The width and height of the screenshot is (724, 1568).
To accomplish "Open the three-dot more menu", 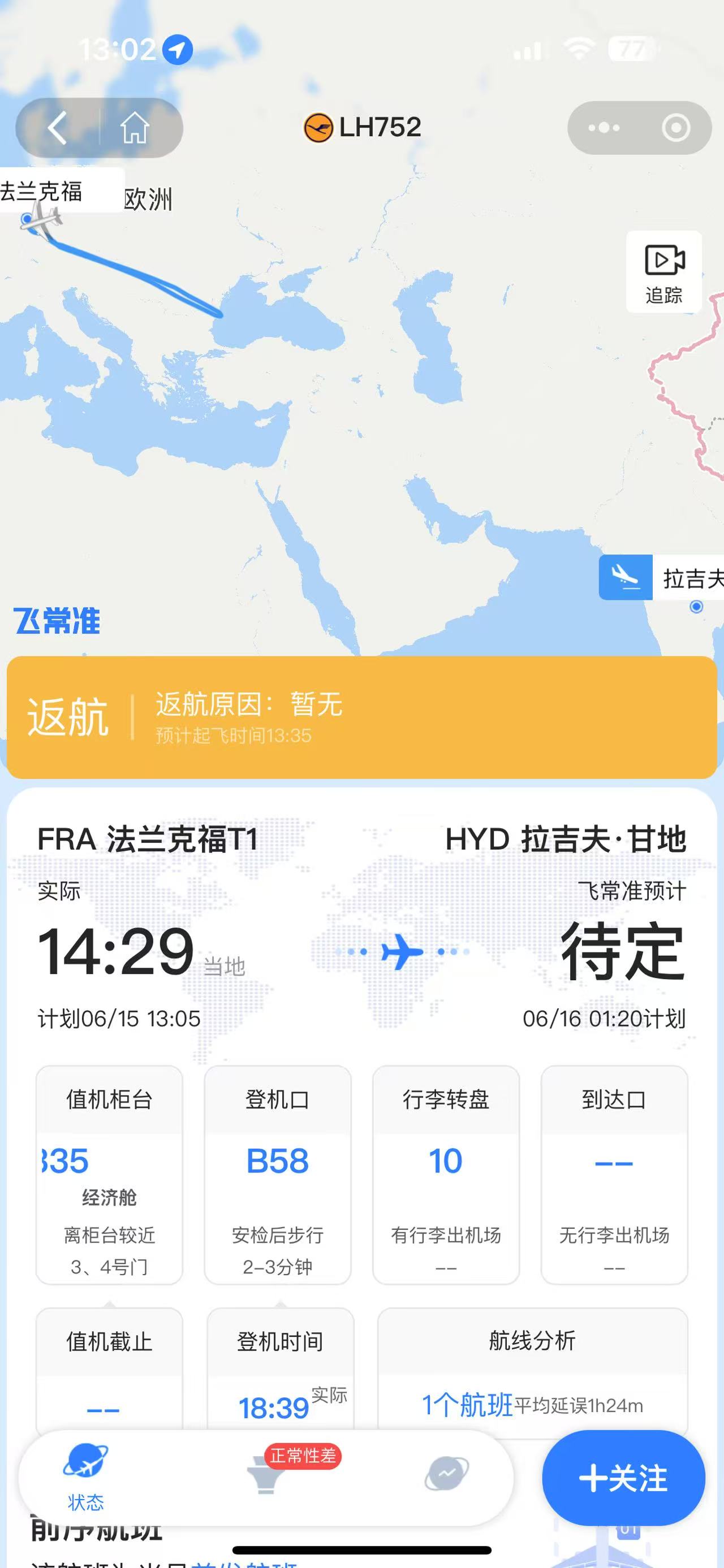I will 604,128.
